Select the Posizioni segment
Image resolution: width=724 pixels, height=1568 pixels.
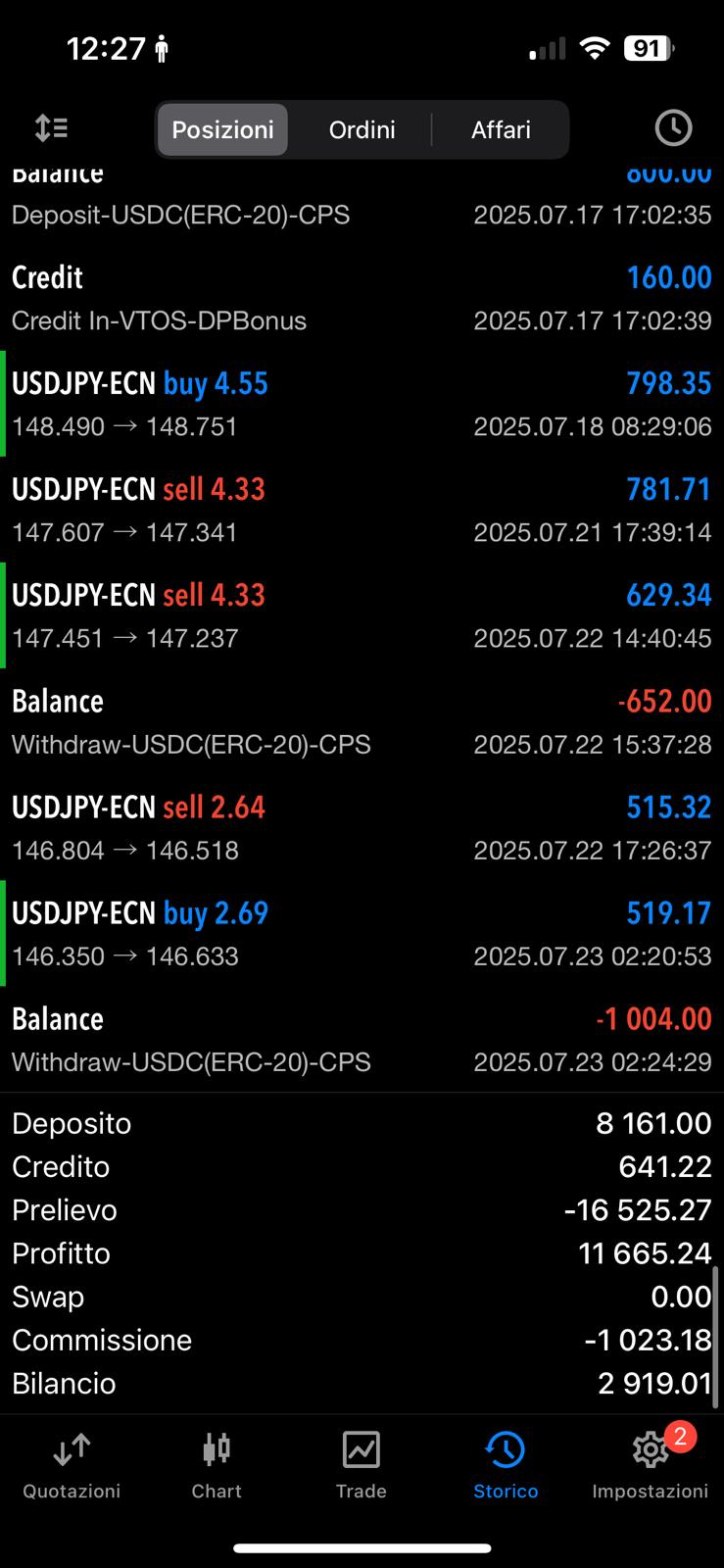point(222,129)
